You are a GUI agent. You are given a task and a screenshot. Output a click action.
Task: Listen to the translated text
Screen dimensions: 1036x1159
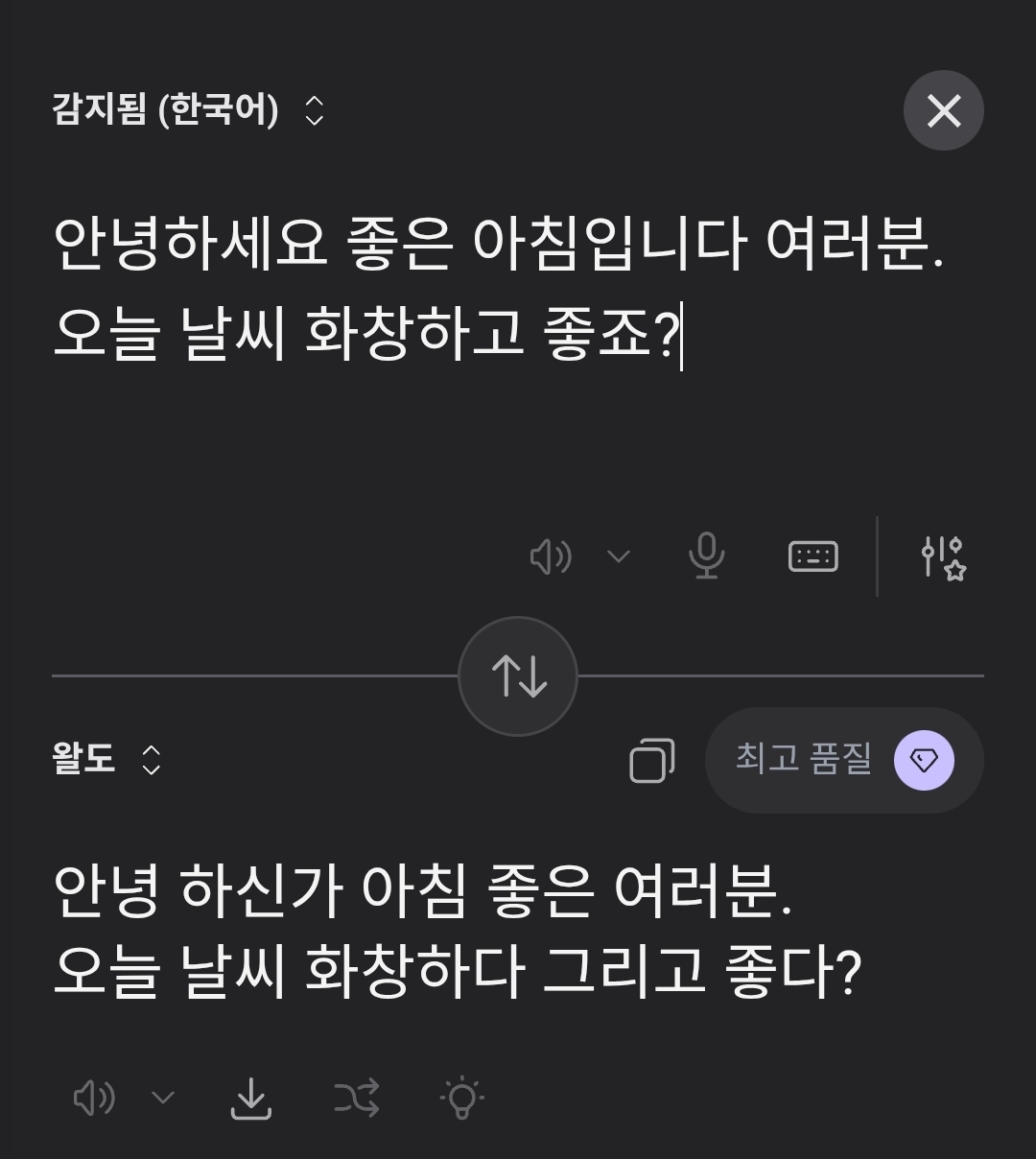[94, 1098]
